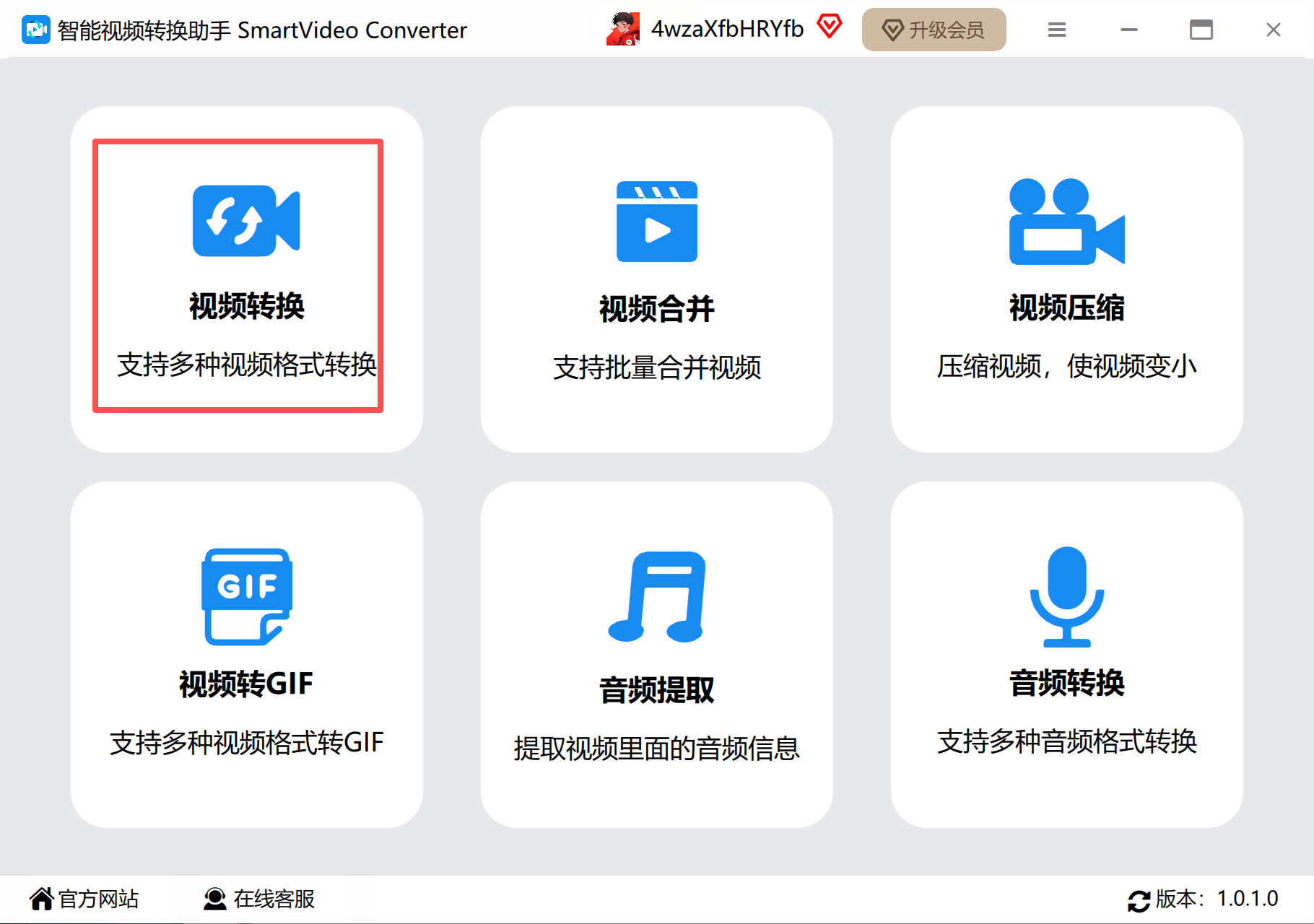Check for updates via 版本 refresh icon
1314x924 pixels.
(x=1139, y=900)
